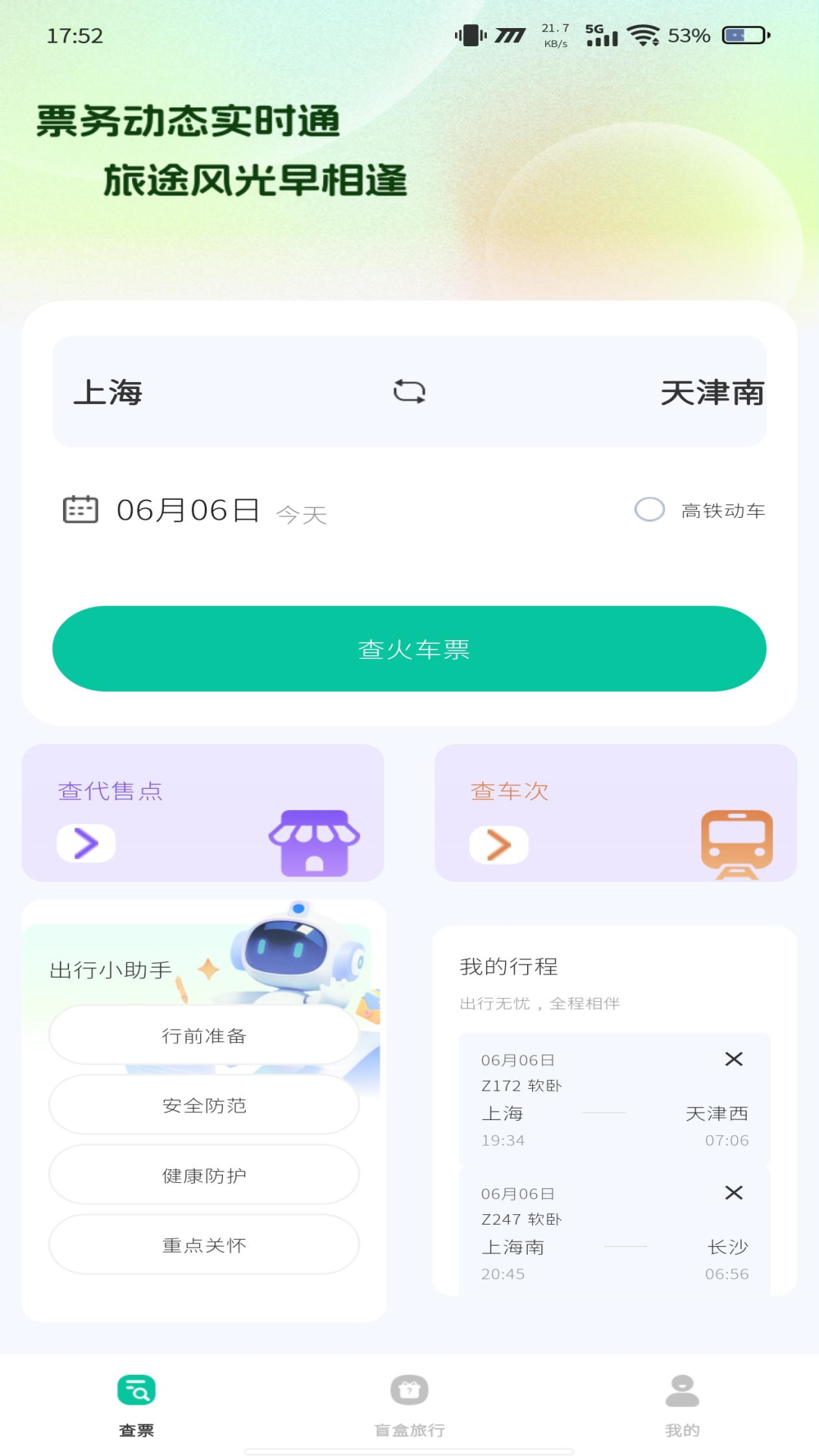Screen dimensions: 819x1456
Task: Open the 查代售点 card
Action: point(203,812)
